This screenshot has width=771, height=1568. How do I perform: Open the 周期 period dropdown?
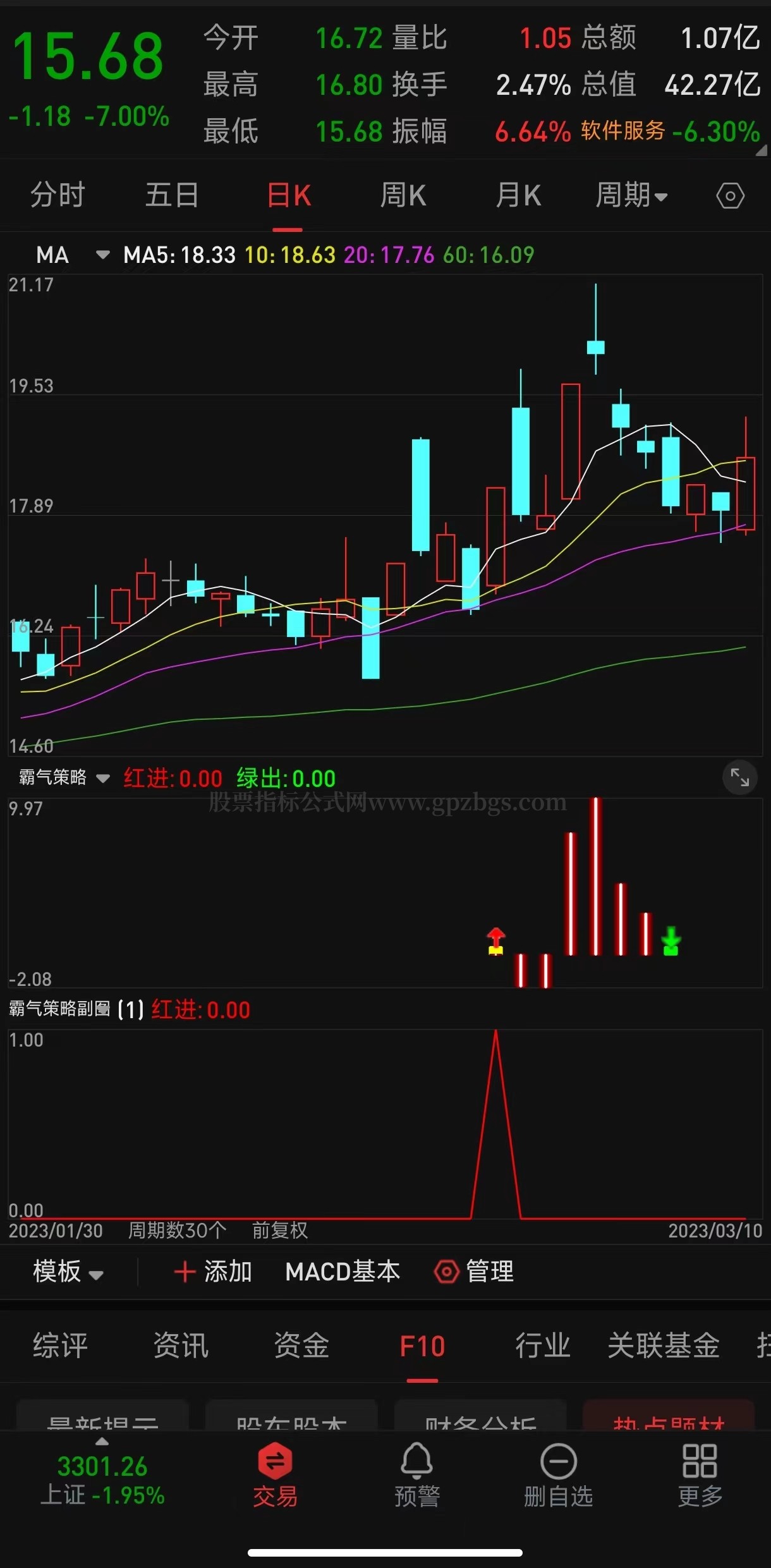point(631,195)
